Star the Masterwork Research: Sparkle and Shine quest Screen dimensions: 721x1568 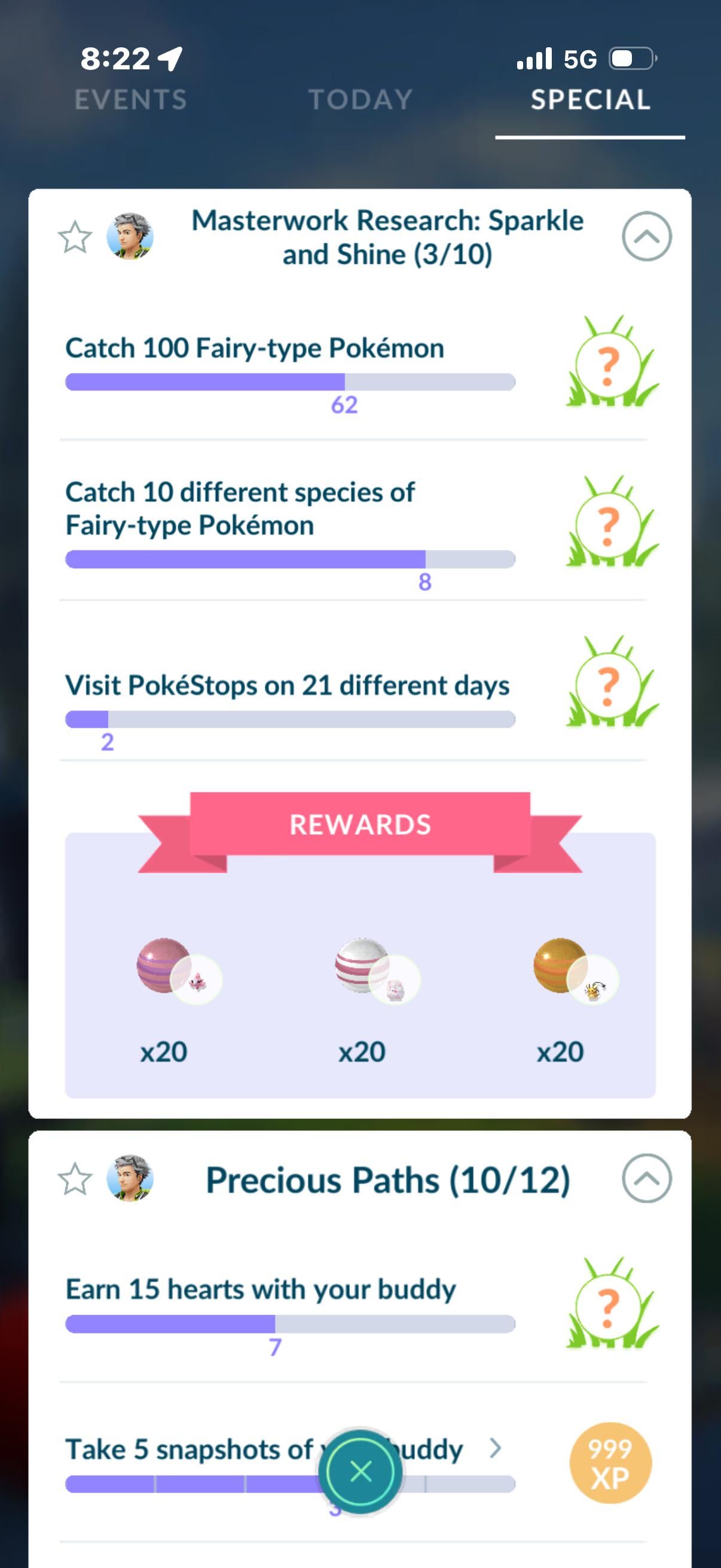point(75,237)
